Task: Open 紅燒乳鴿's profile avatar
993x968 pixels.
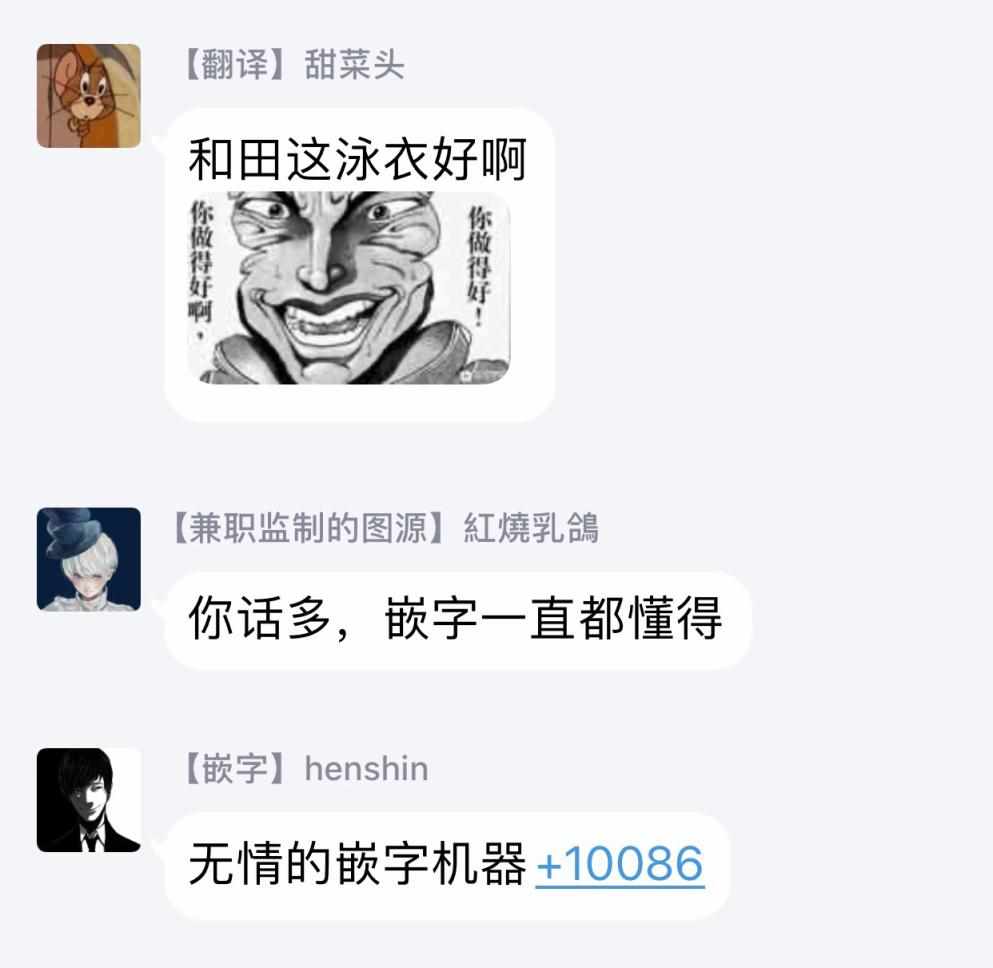Action: pos(89,559)
